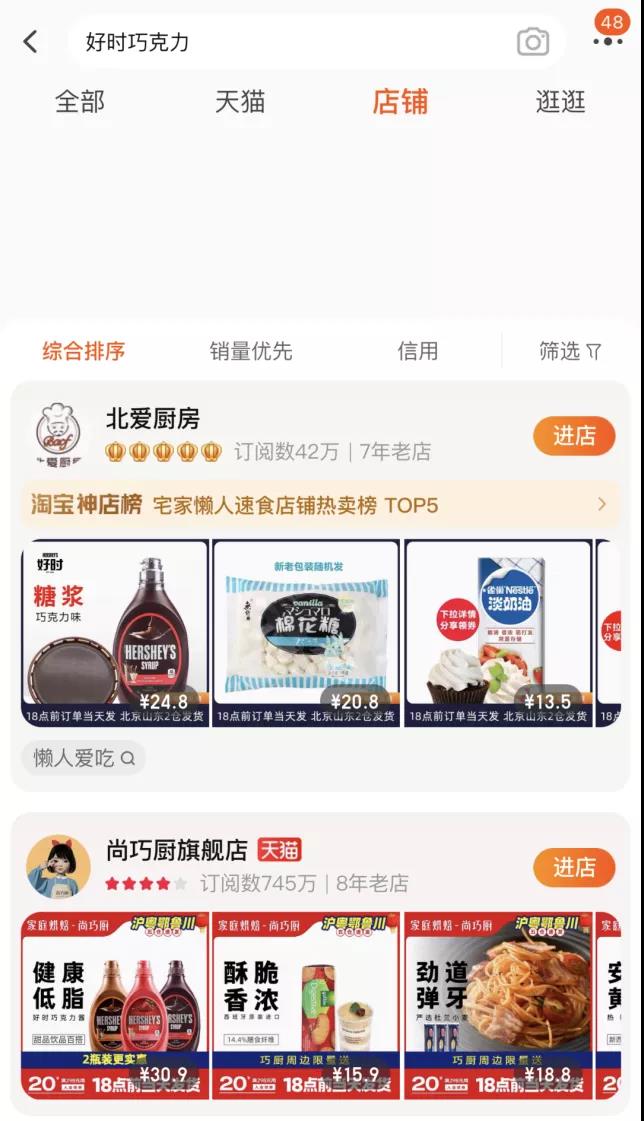Open the more options menu with badge 48
Viewport: 644px width, 1121px height.
607,40
